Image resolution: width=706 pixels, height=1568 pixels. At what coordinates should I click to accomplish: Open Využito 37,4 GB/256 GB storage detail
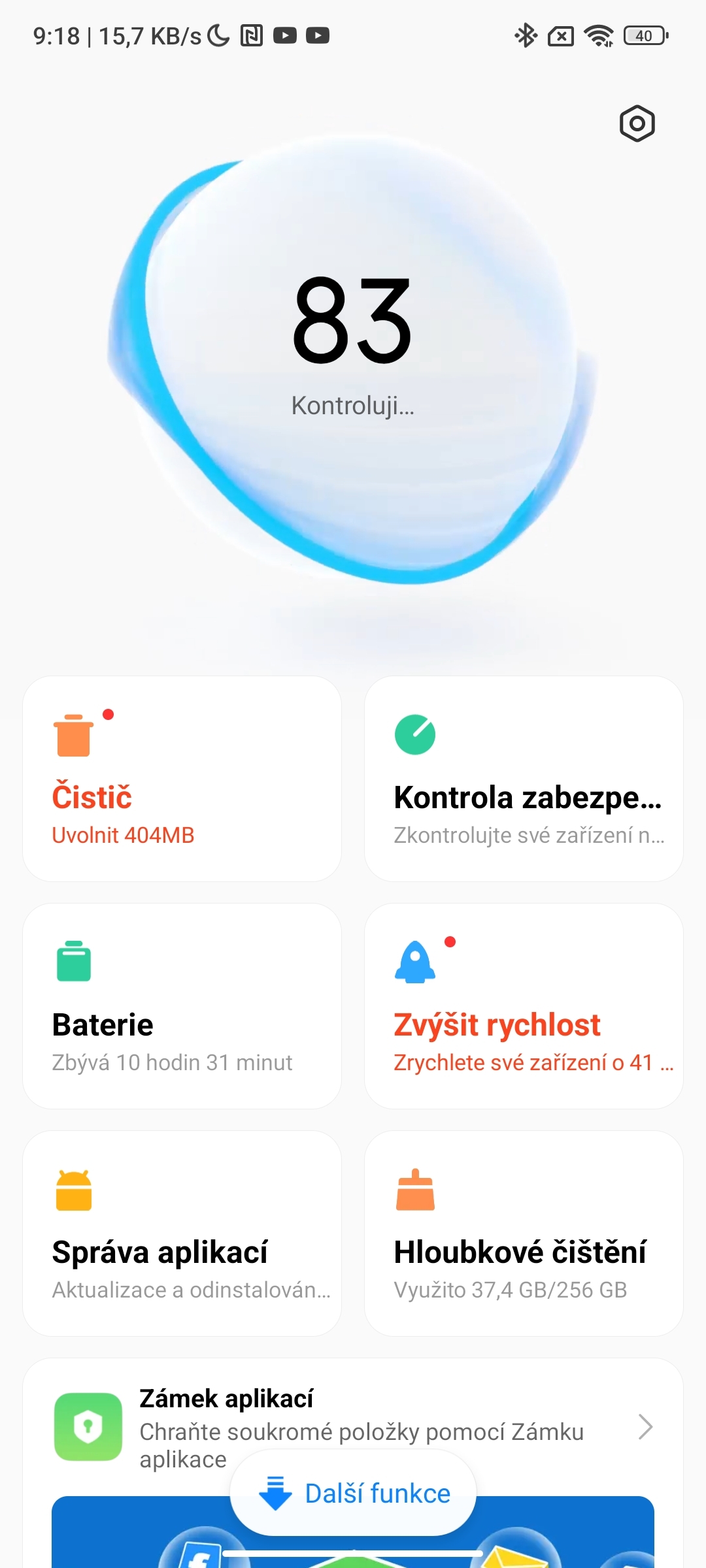click(x=511, y=1289)
